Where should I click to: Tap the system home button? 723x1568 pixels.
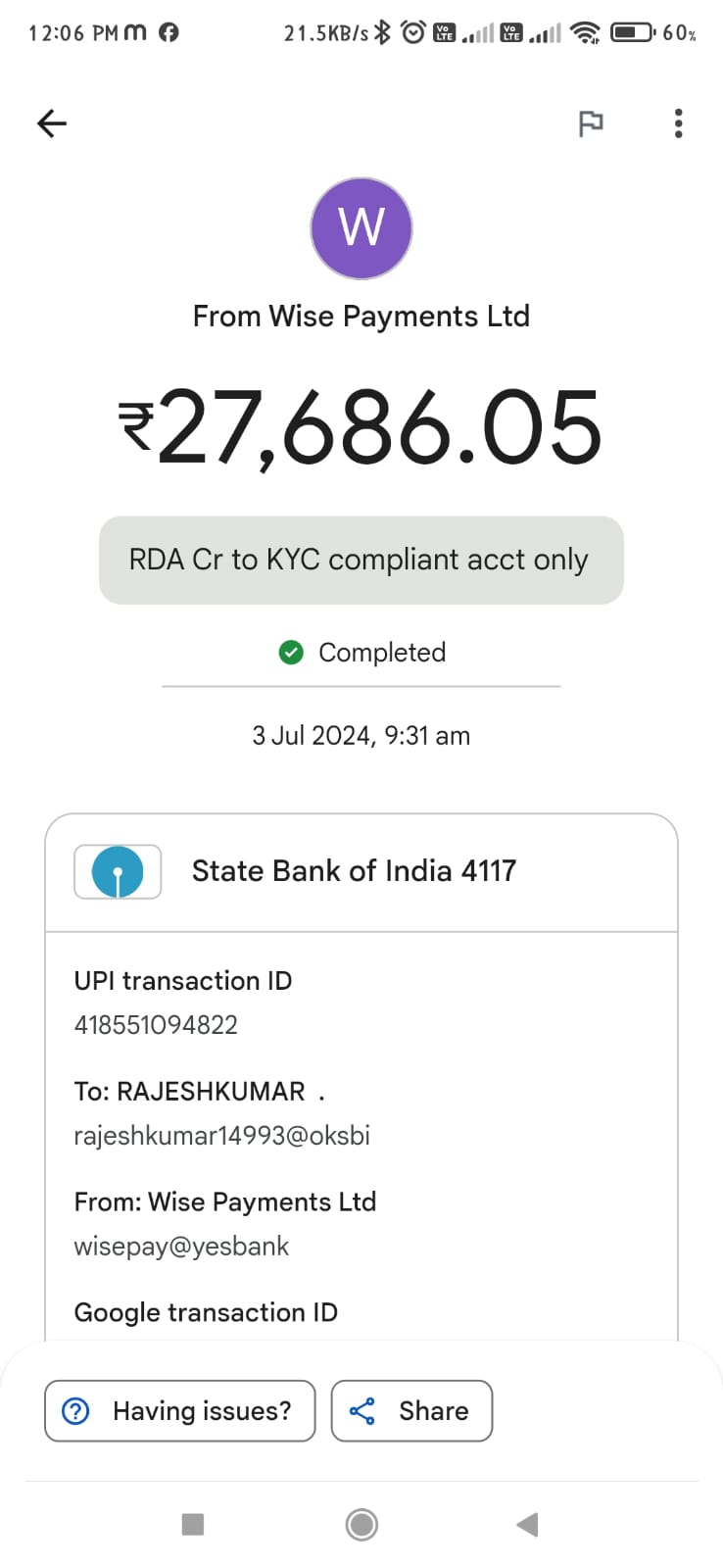361,1524
